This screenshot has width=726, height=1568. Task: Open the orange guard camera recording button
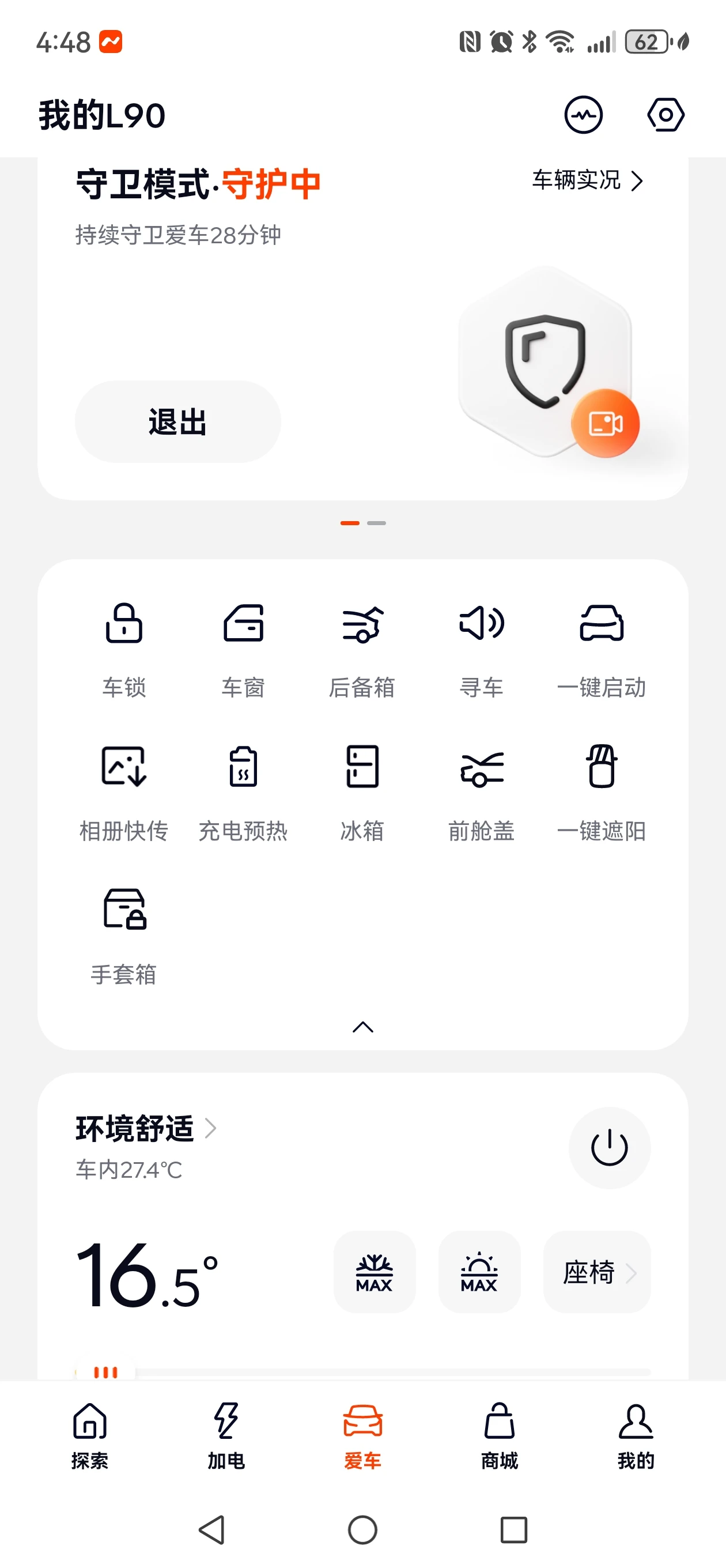point(605,424)
